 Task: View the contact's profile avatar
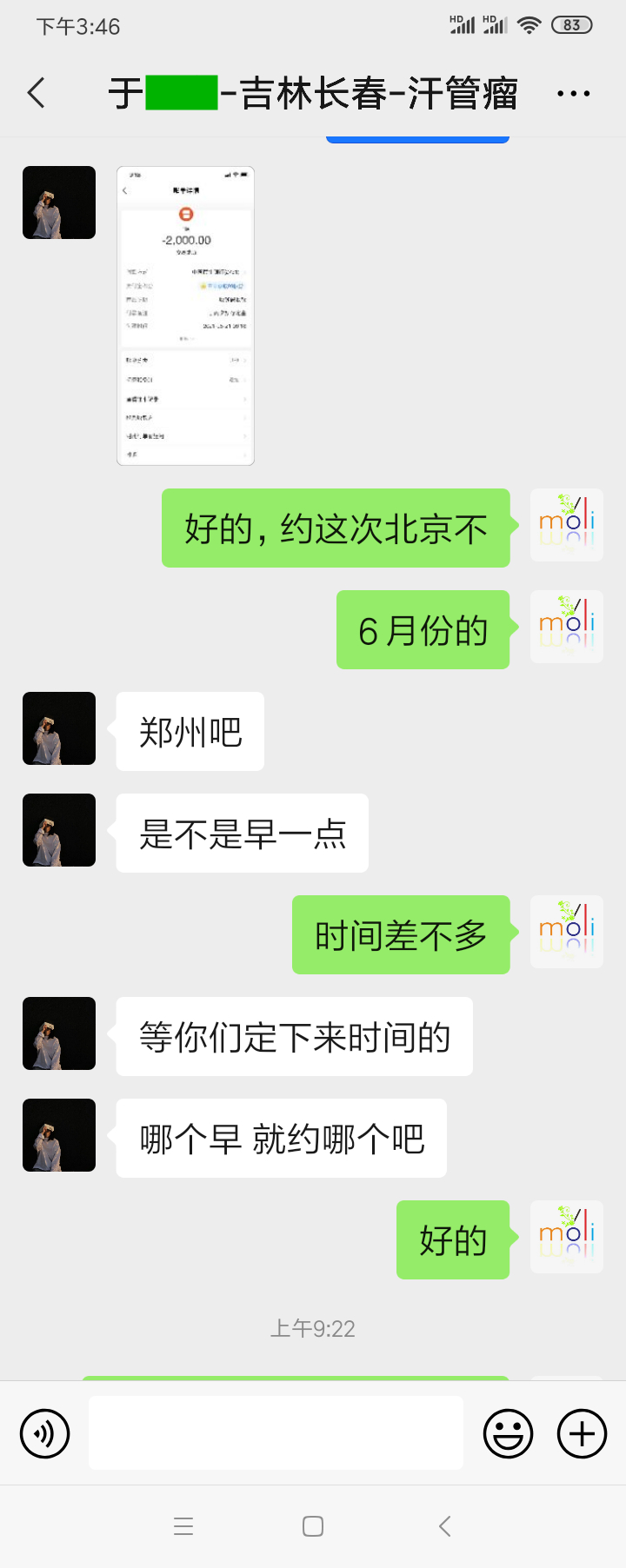58,202
